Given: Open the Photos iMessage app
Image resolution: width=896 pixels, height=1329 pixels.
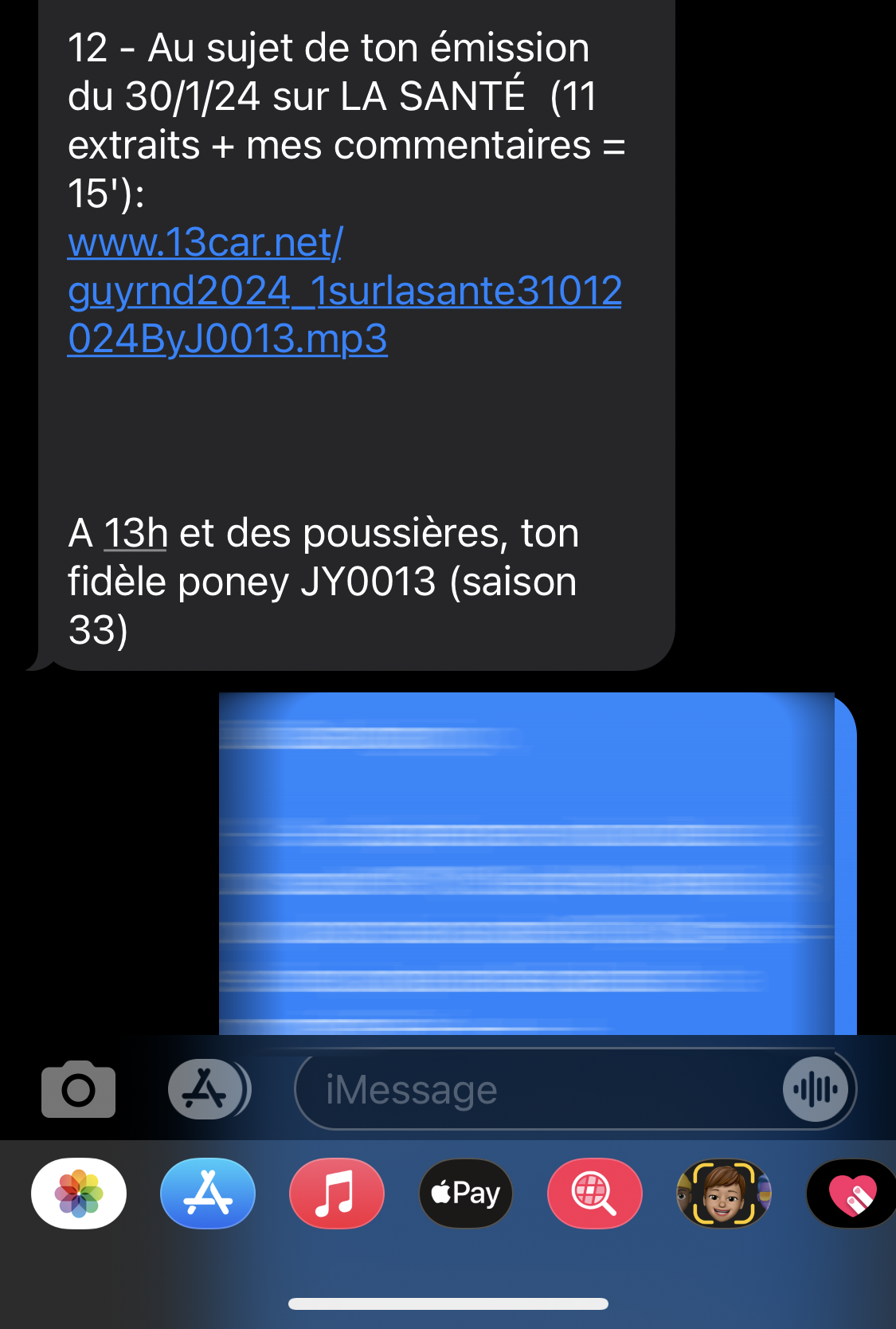Looking at the screenshot, I should (79, 1194).
